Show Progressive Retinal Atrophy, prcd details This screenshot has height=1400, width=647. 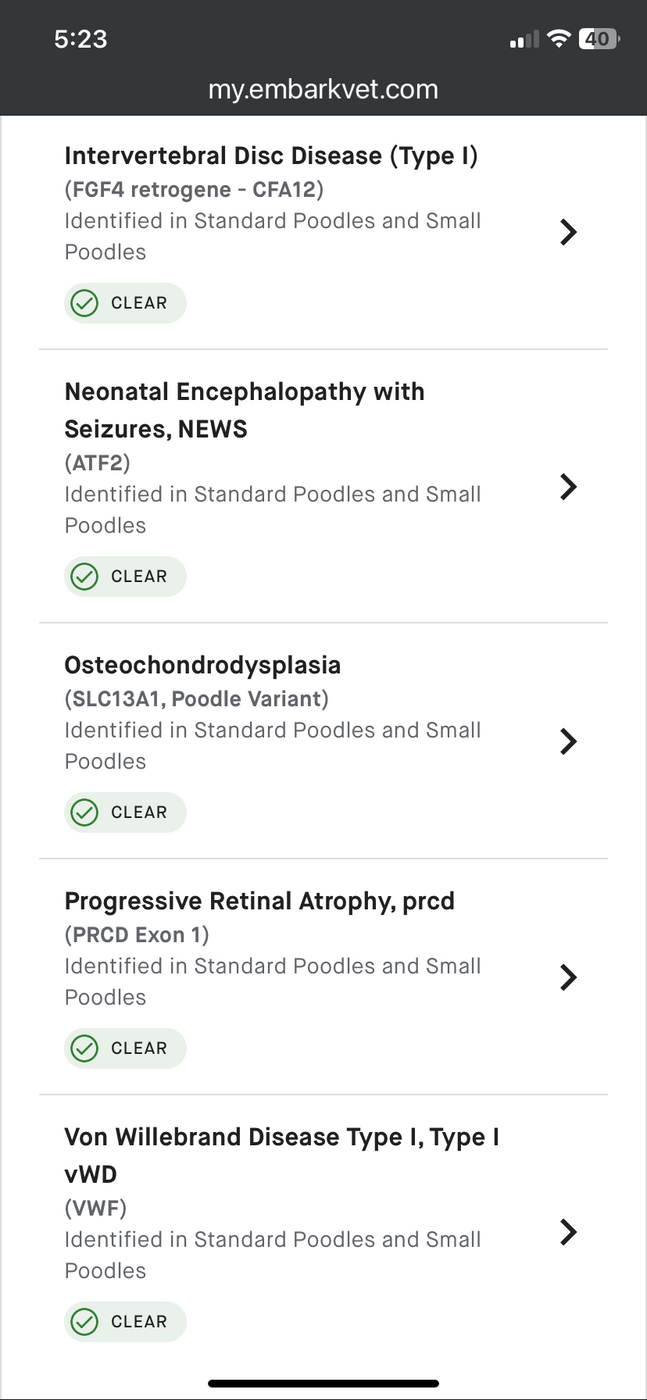pos(323,976)
